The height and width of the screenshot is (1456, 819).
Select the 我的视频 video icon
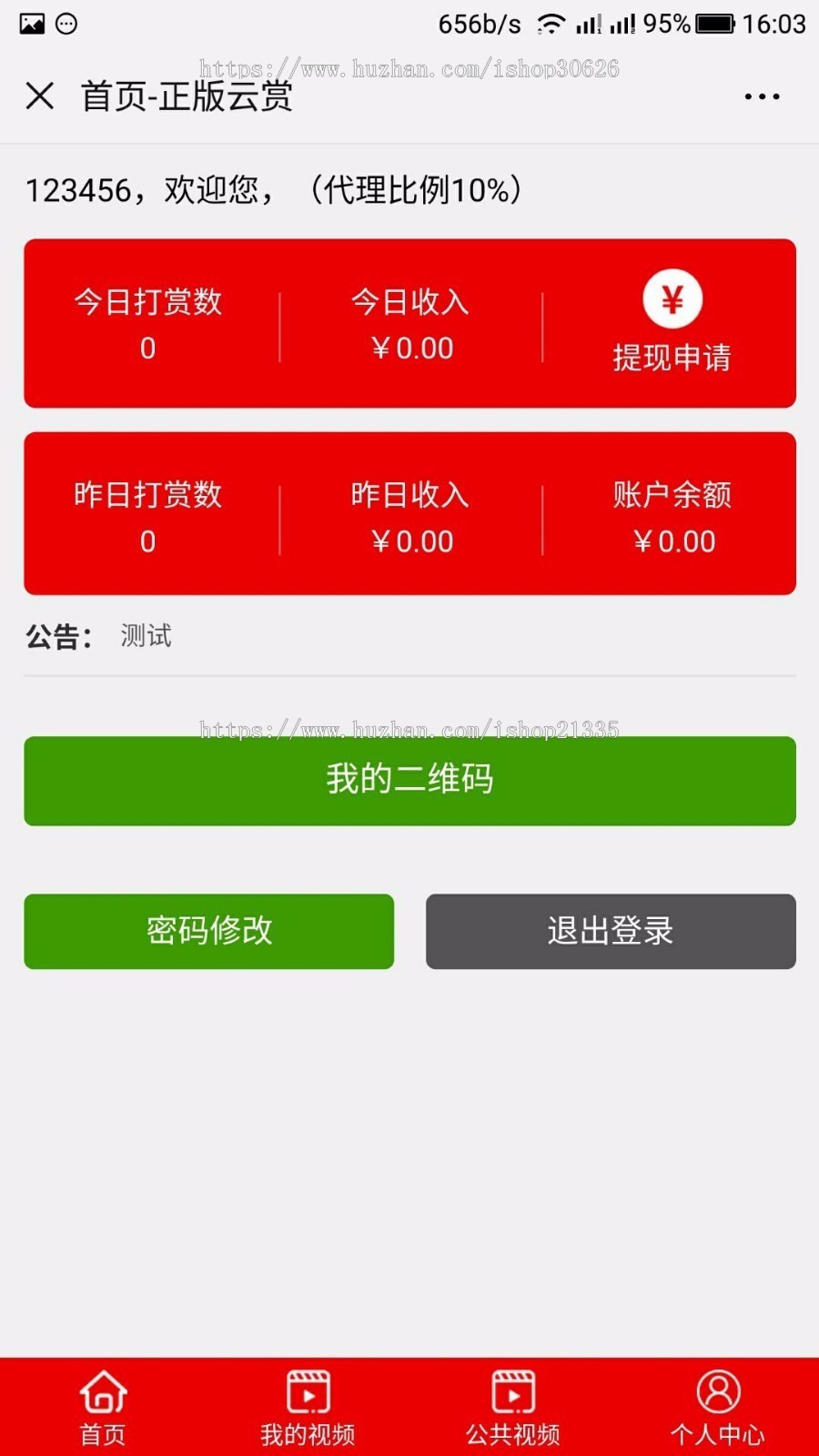pyautogui.click(x=308, y=1392)
